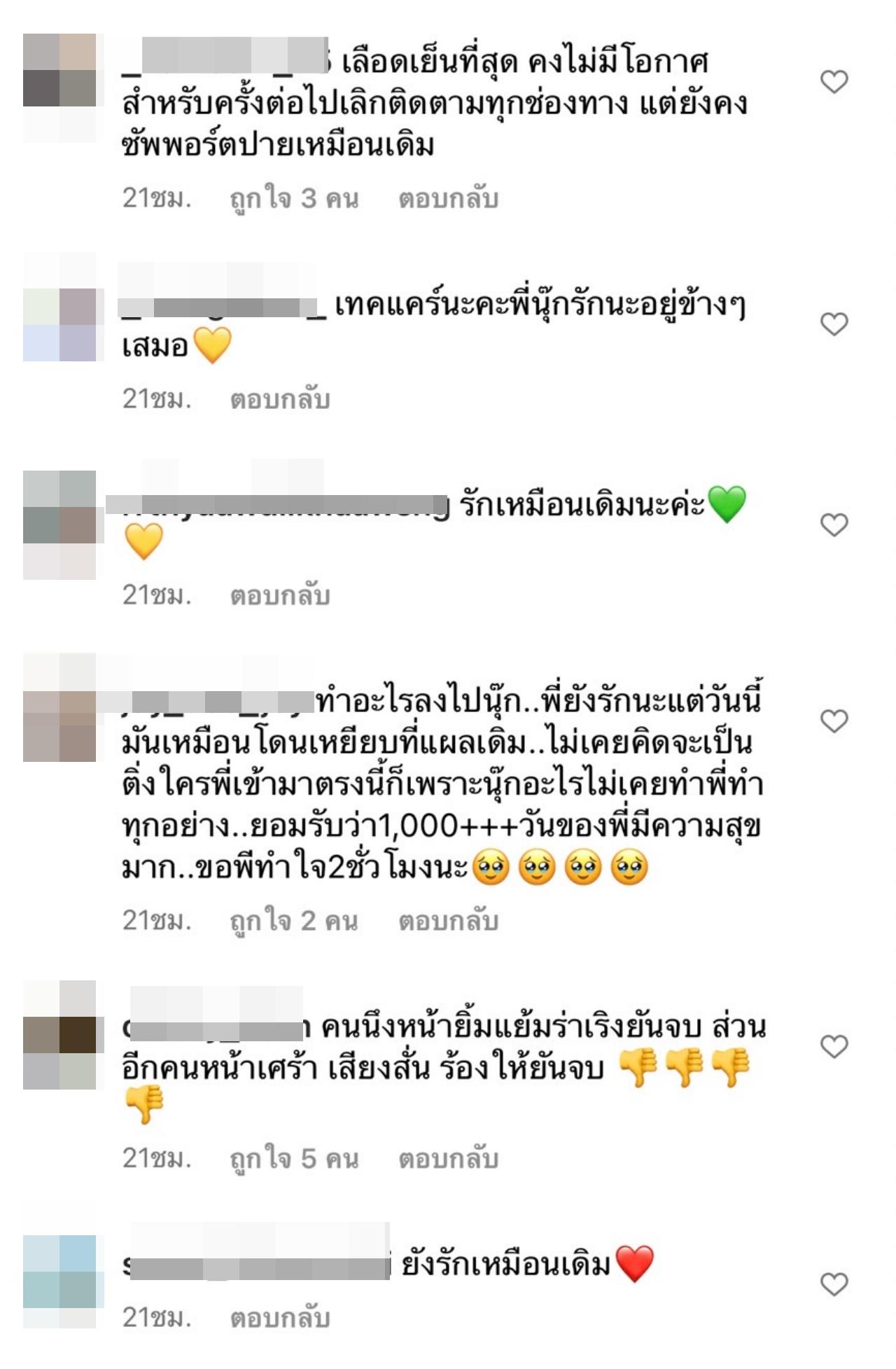The width and height of the screenshot is (896, 1369).
Task: Like the คนนึงหน้ายิ้มแย้ม comment
Action: tap(834, 1046)
